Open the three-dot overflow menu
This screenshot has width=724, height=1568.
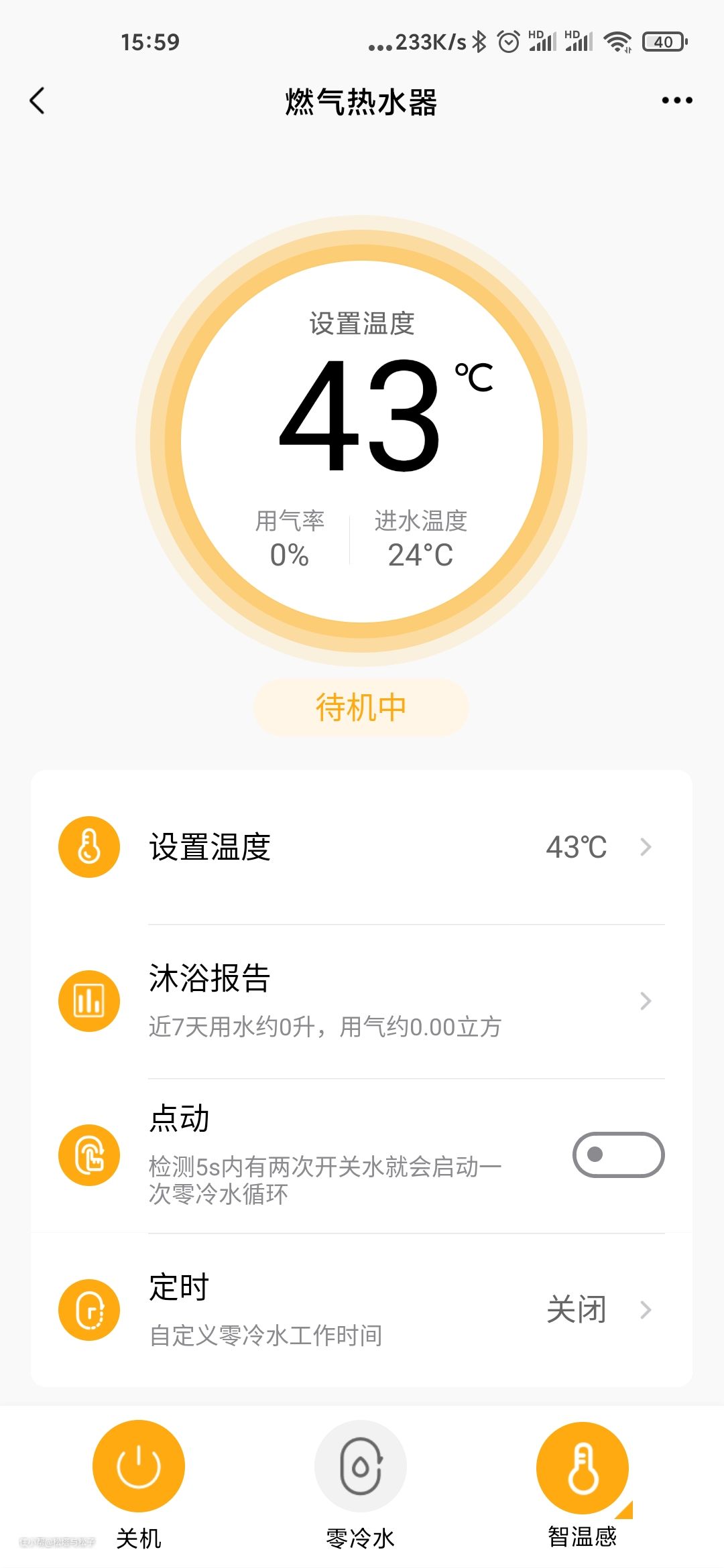pos(676,101)
